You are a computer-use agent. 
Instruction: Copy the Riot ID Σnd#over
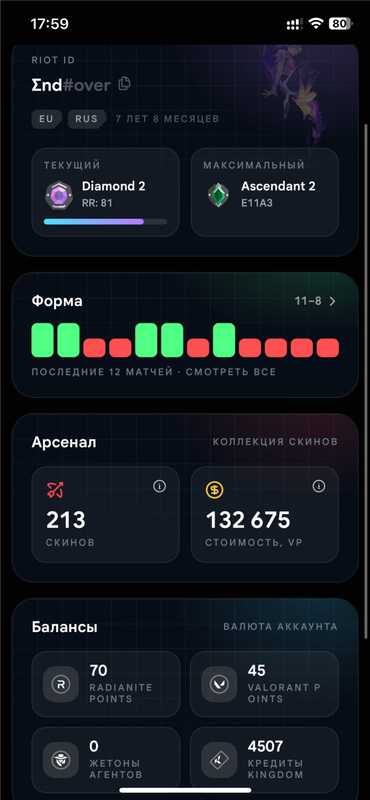click(x=125, y=84)
